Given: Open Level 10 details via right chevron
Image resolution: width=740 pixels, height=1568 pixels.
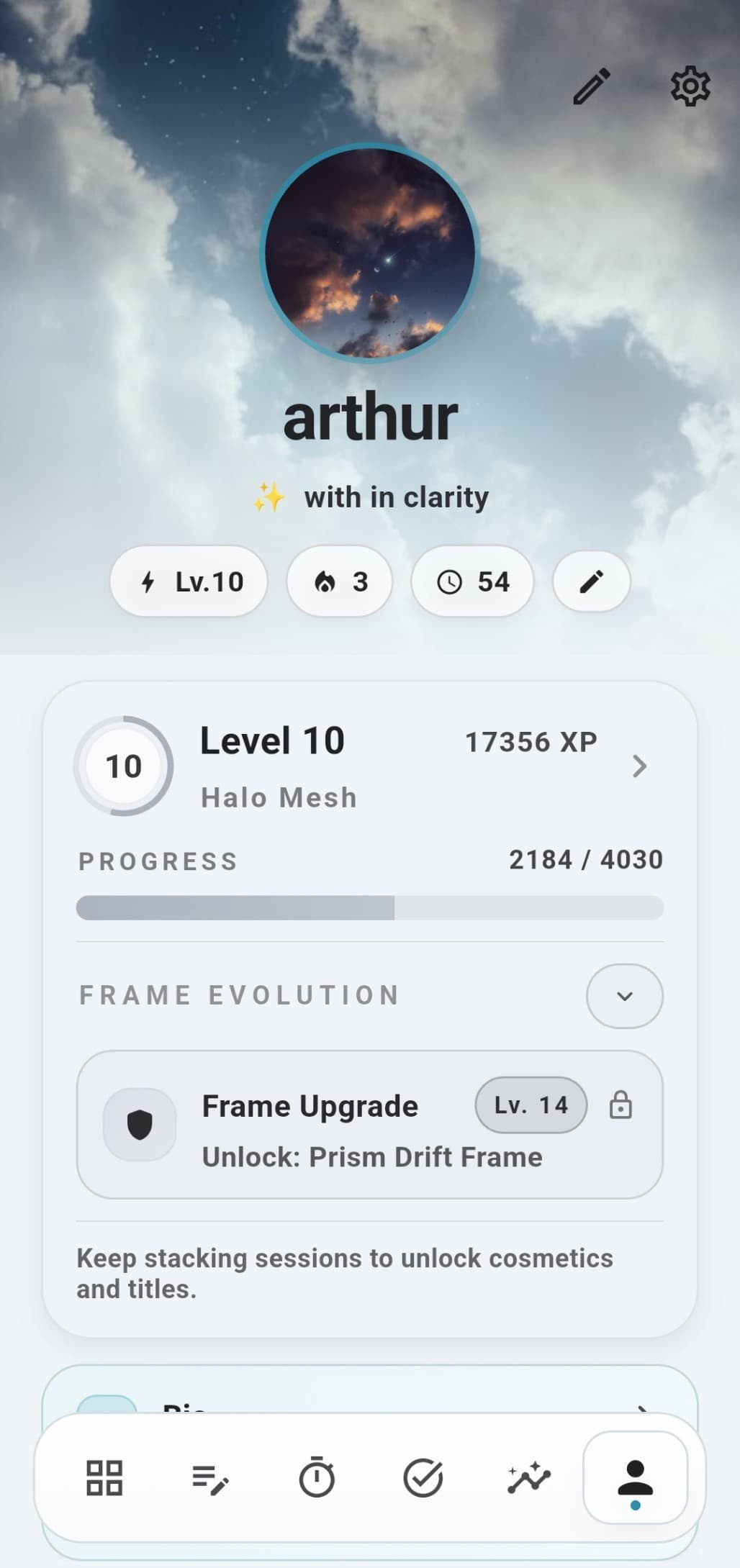Looking at the screenshot, I should [639, 767].
